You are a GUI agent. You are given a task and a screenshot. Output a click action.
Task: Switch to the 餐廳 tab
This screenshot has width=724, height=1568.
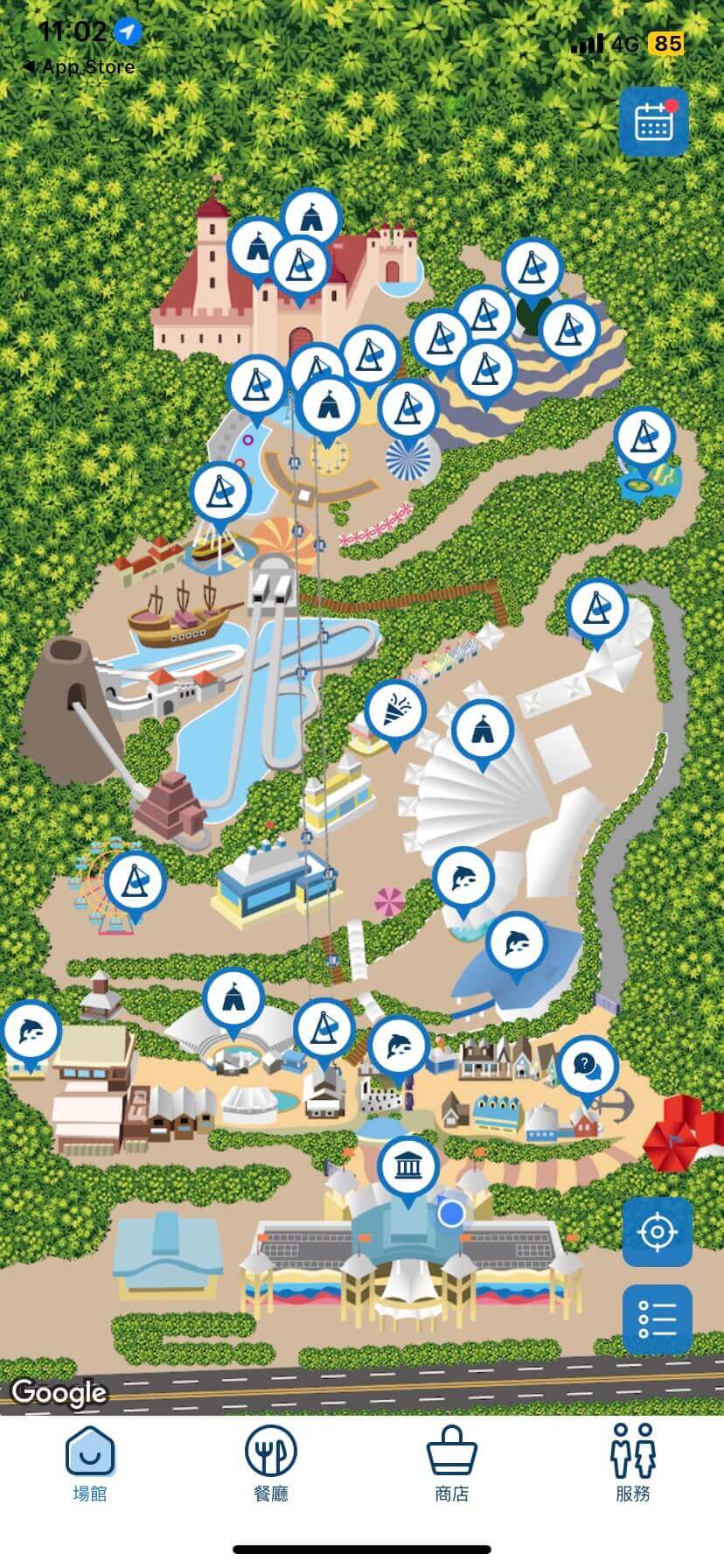tap(271, 1464)
